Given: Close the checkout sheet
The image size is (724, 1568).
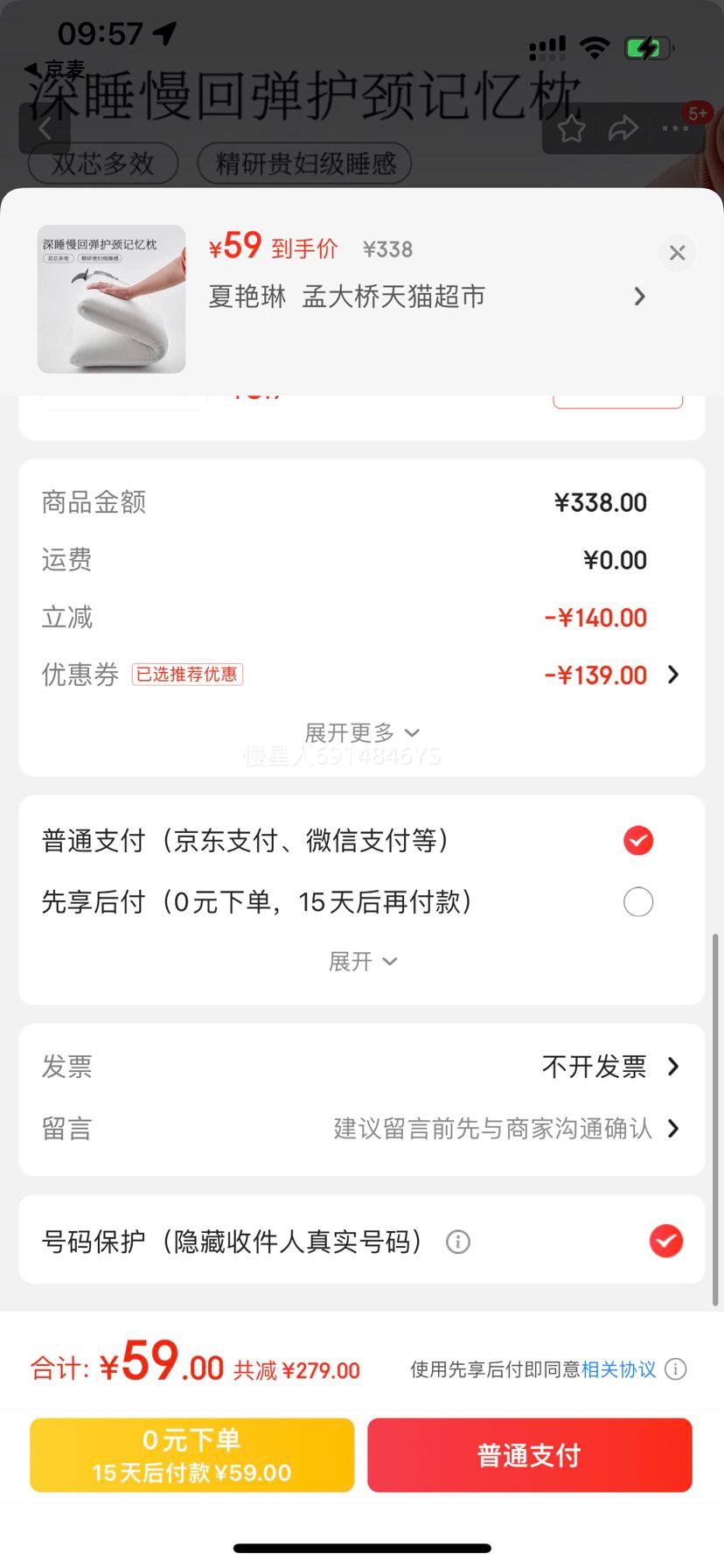Looking at the screenshot, I should pyautogui.click(x=677, y=252).
